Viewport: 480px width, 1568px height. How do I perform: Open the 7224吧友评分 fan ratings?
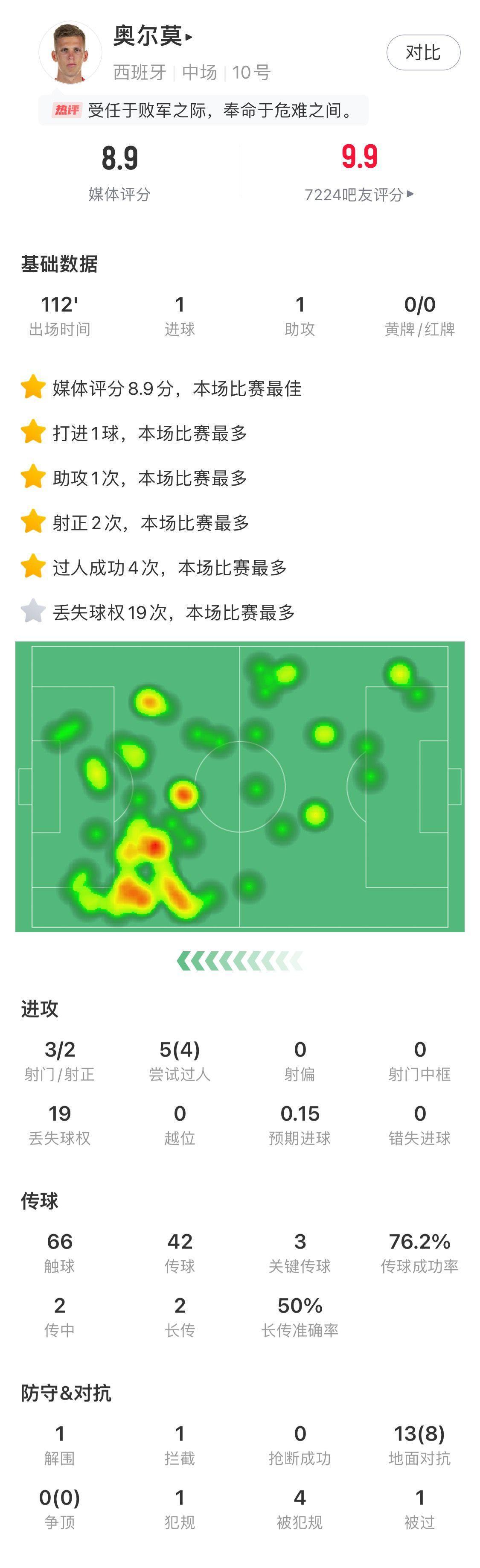coord(359,194)
